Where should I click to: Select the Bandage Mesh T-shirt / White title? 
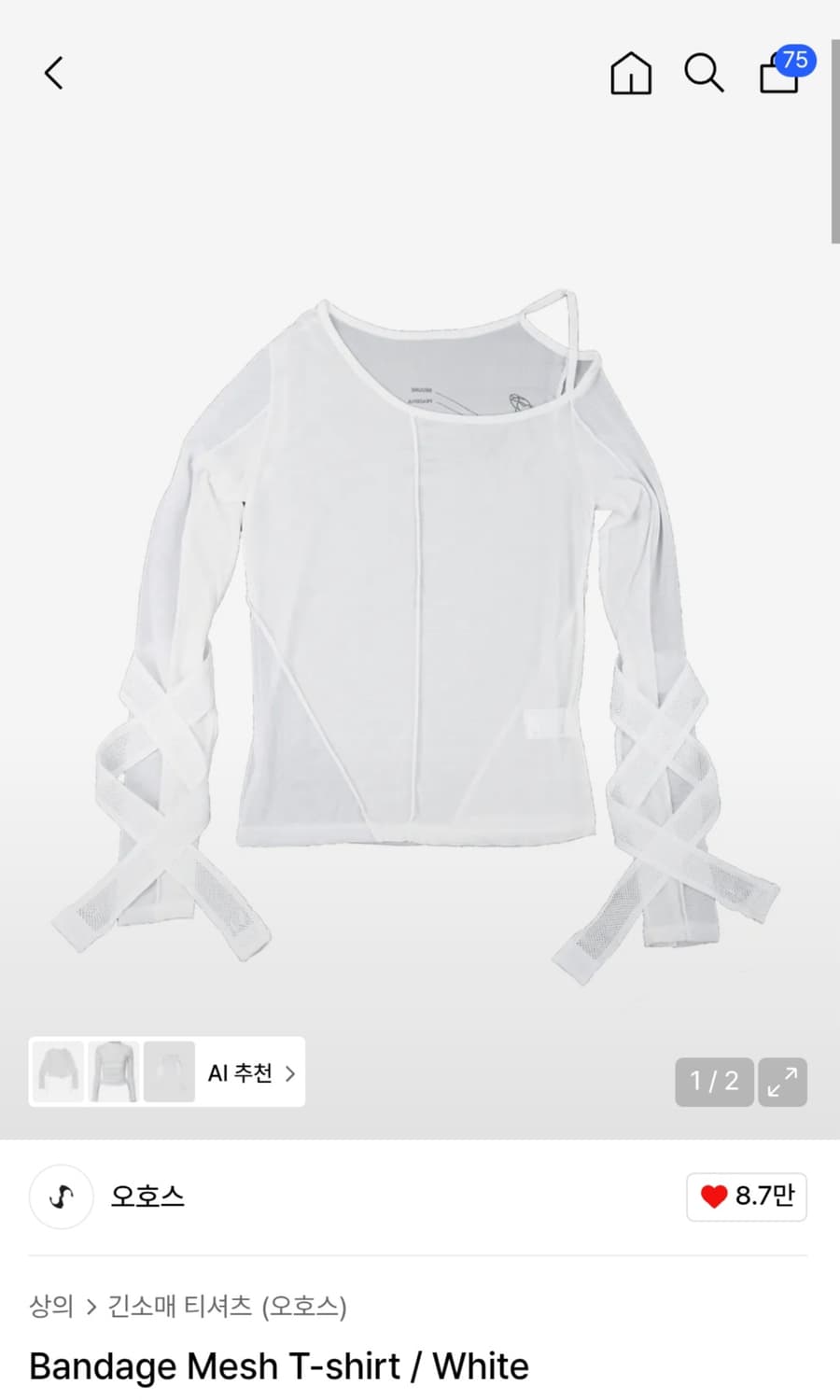coord(278,1366)
